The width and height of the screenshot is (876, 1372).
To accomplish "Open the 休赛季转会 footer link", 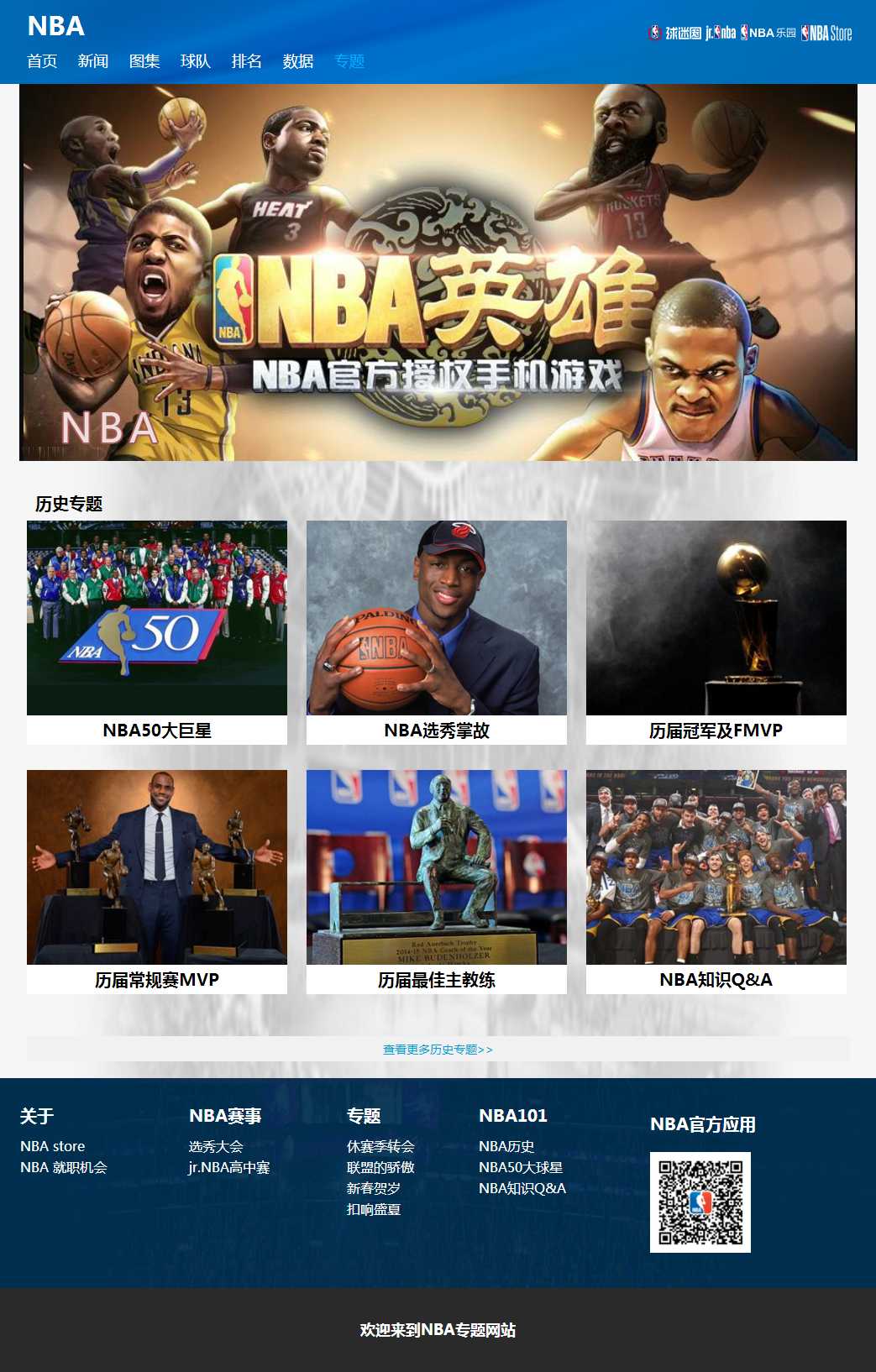I will click(x=380, y=1146).
